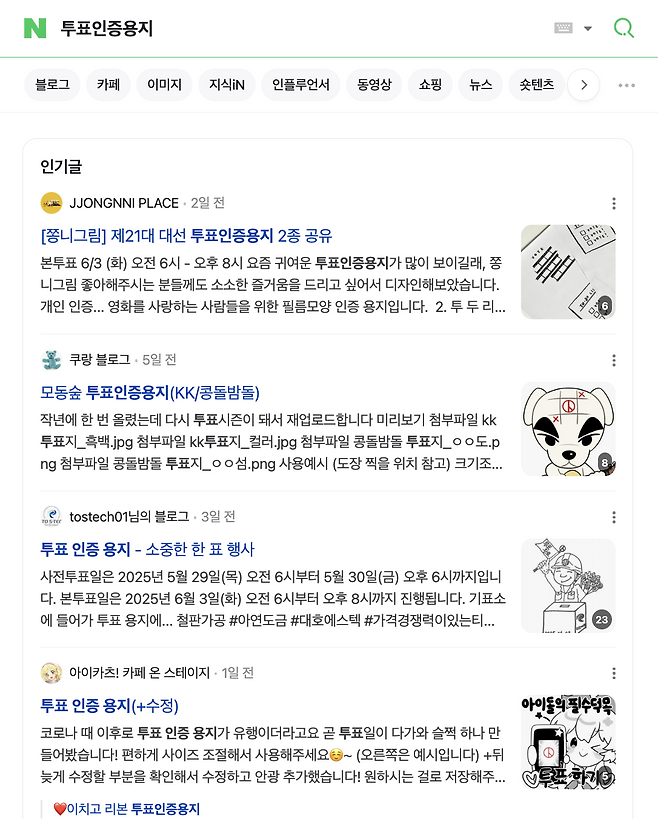Go to the 지식iN tab

tap(226, 85)
